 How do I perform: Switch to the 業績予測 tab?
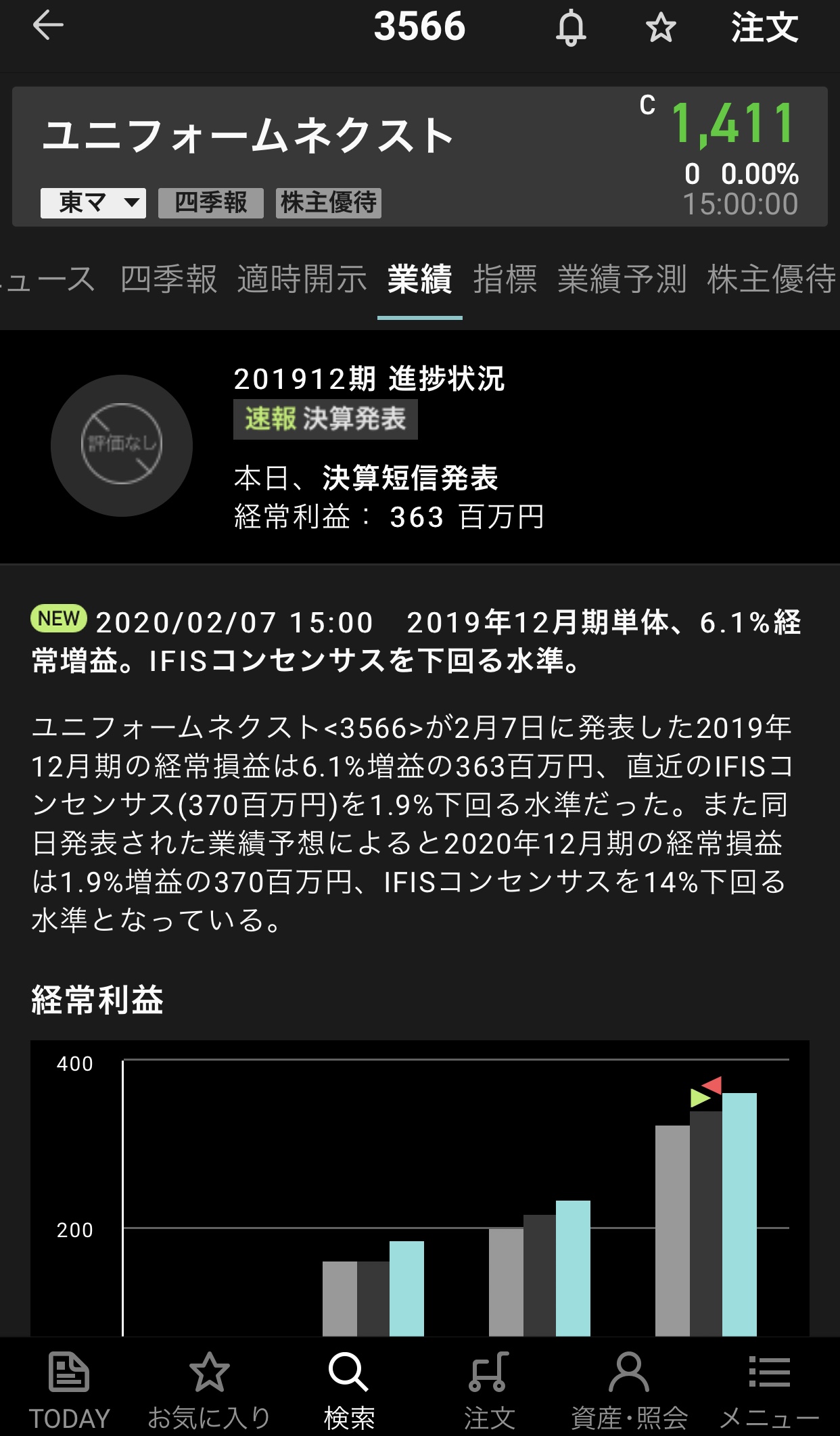[x=622, y=279]
